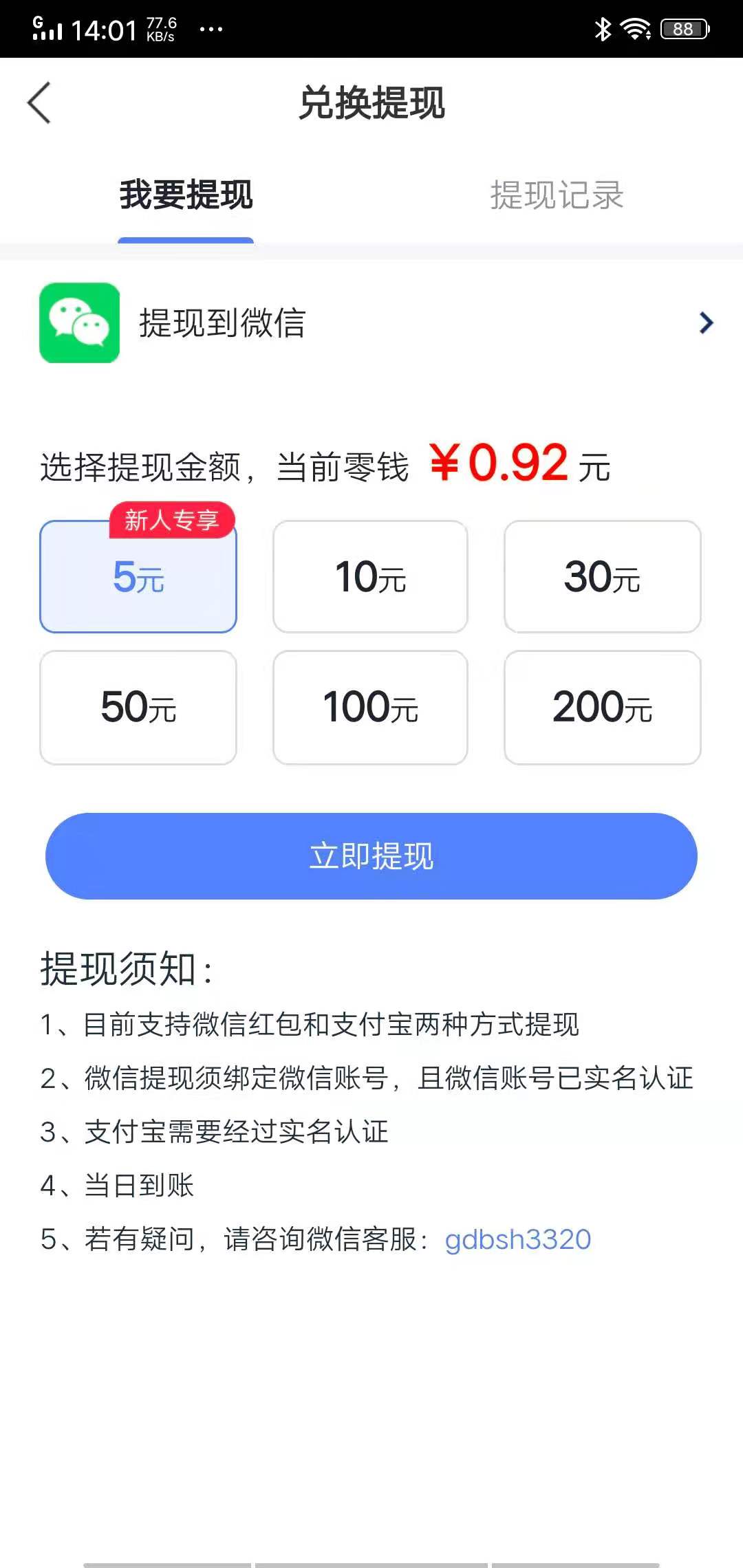Switch to the 提现记录 tab
The image size is (743, 1568).
[x=556, y=197]
